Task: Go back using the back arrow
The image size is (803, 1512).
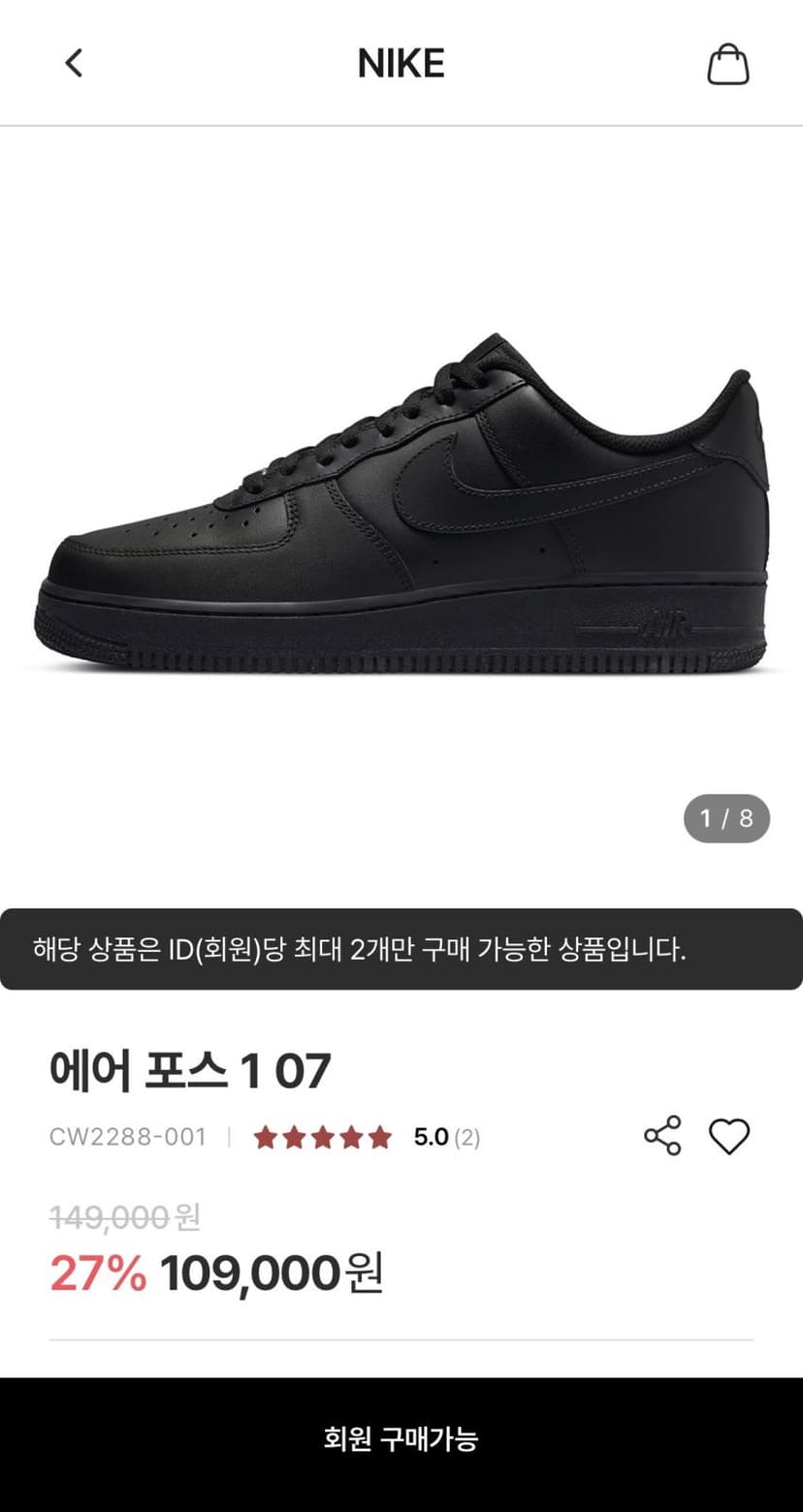Action: coord(74,64)
